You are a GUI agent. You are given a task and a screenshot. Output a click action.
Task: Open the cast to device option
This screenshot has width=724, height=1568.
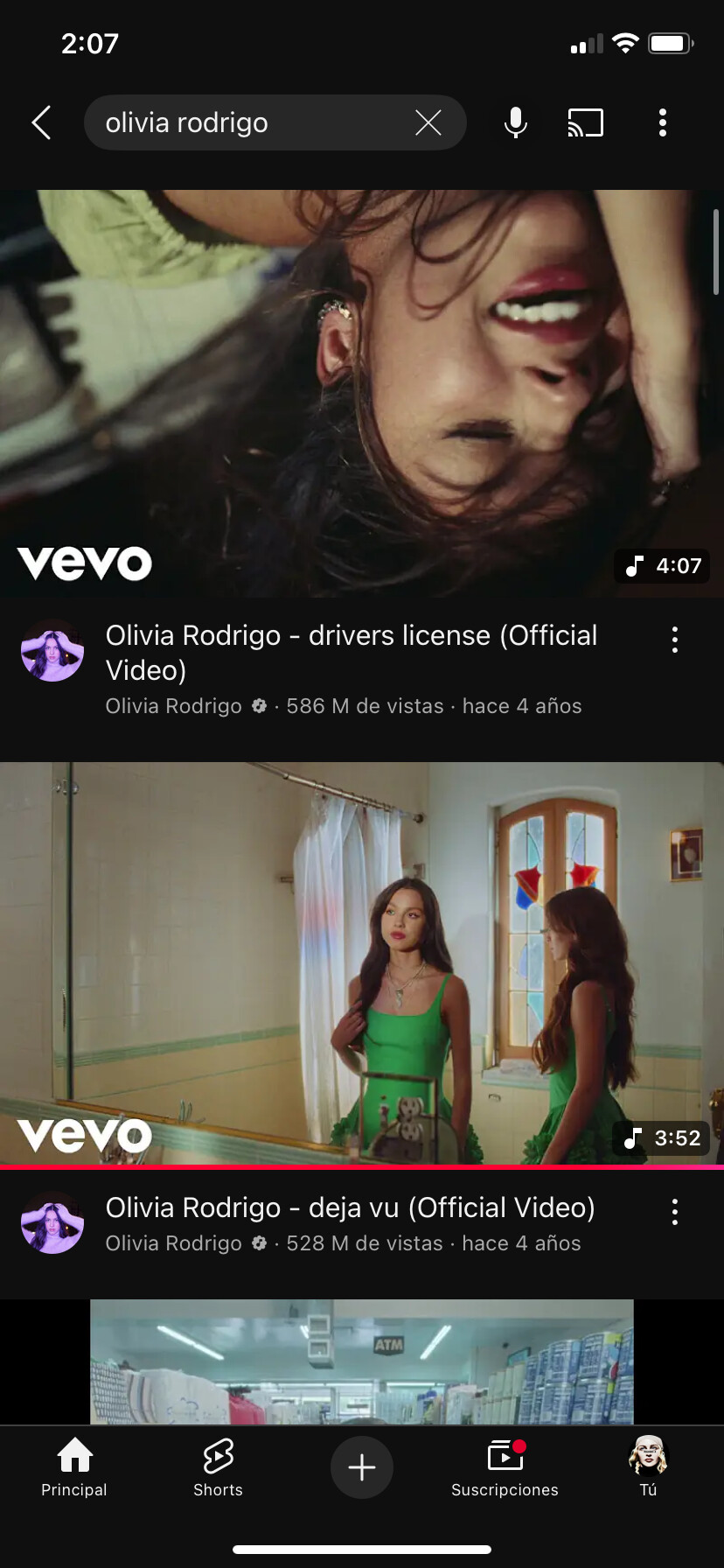tap(586, 122)
